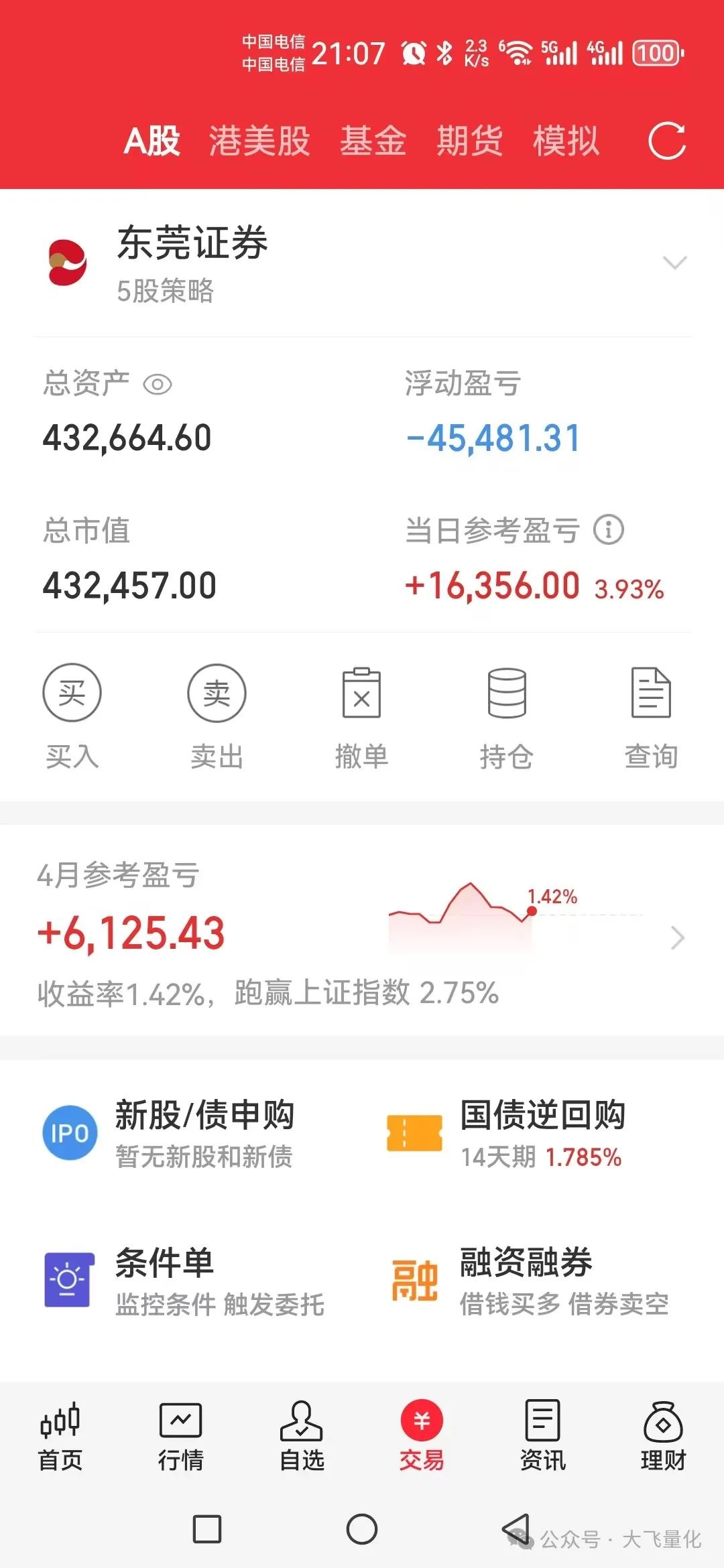Switch to the 自选 watchlist tab
Image resolution: width=724 pixels, height=1568 pixels.
302,1435
